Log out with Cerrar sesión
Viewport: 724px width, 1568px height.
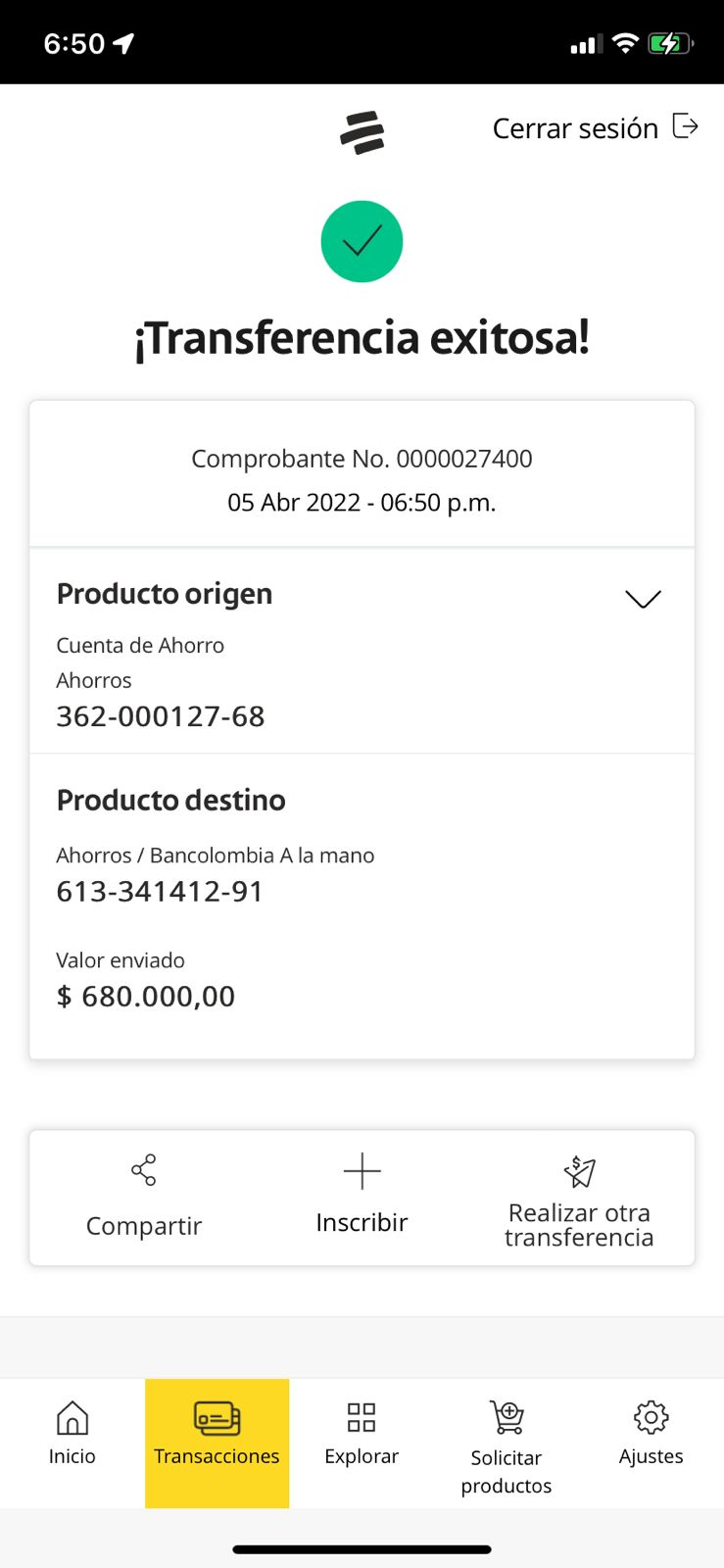595,128
